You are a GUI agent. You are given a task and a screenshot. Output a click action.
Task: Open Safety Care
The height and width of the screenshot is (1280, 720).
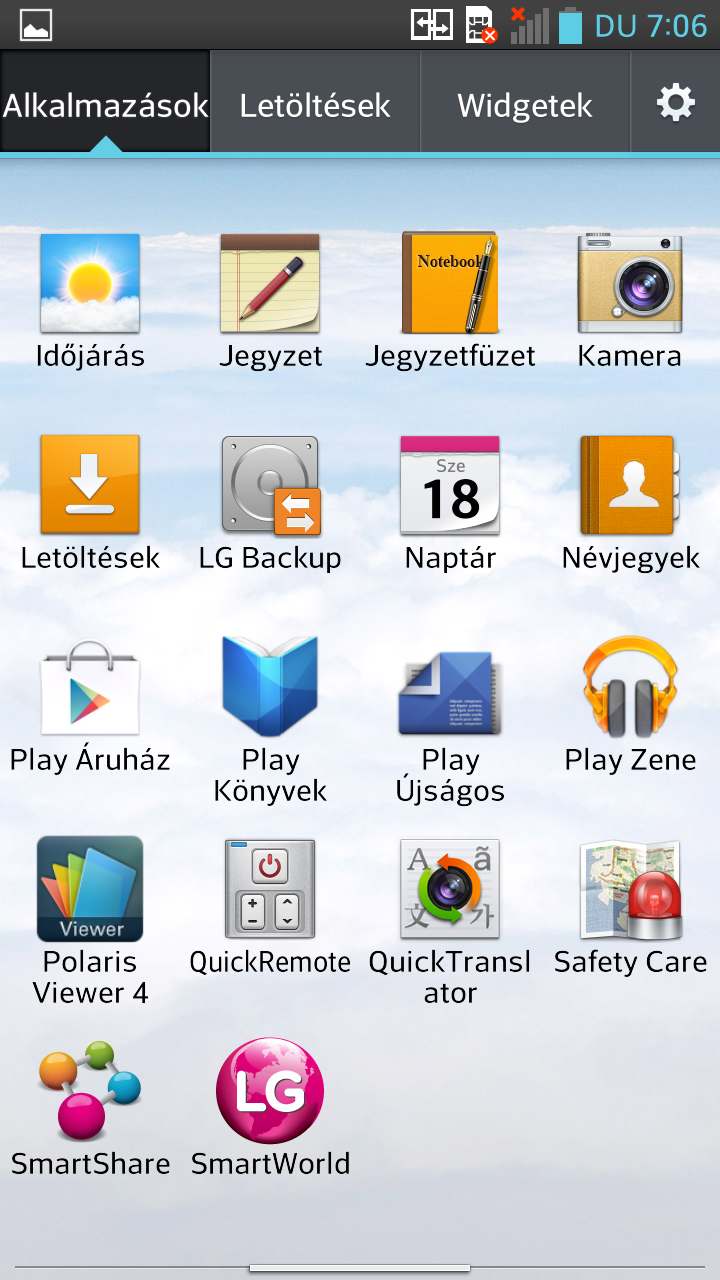(630, 890)
